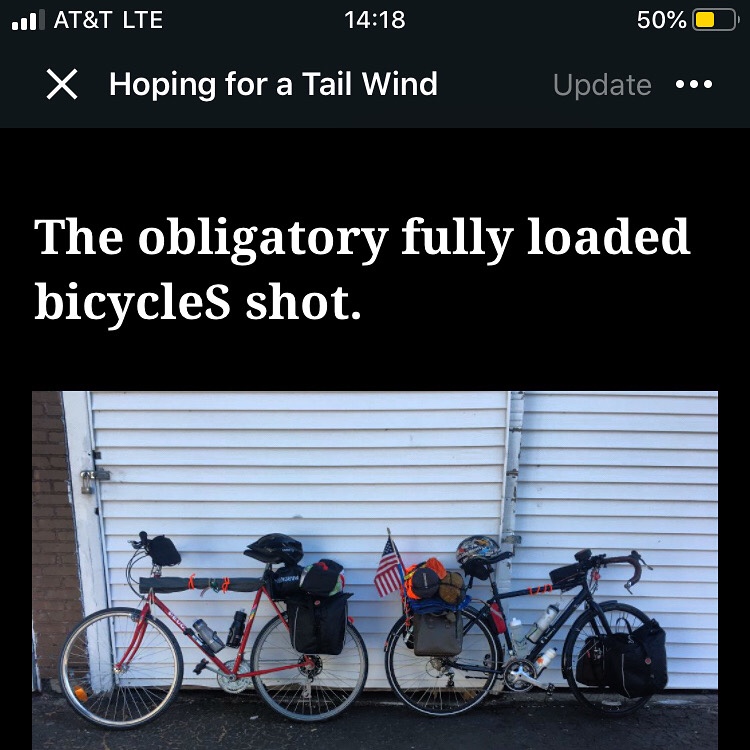750x750 pixels.
Task: Select the loaded bicycles photo
Action: pos(375,570)
